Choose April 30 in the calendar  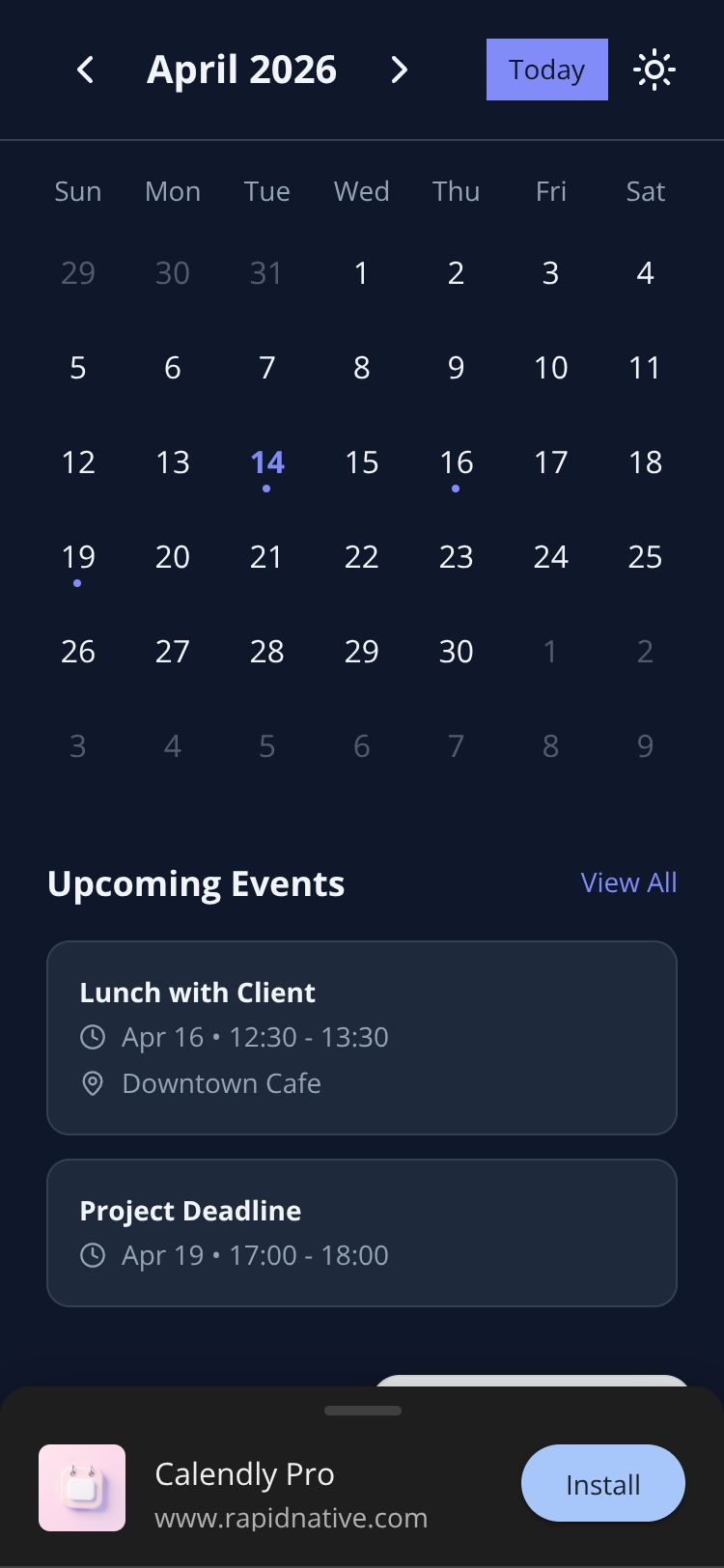[x=456, y=653]
